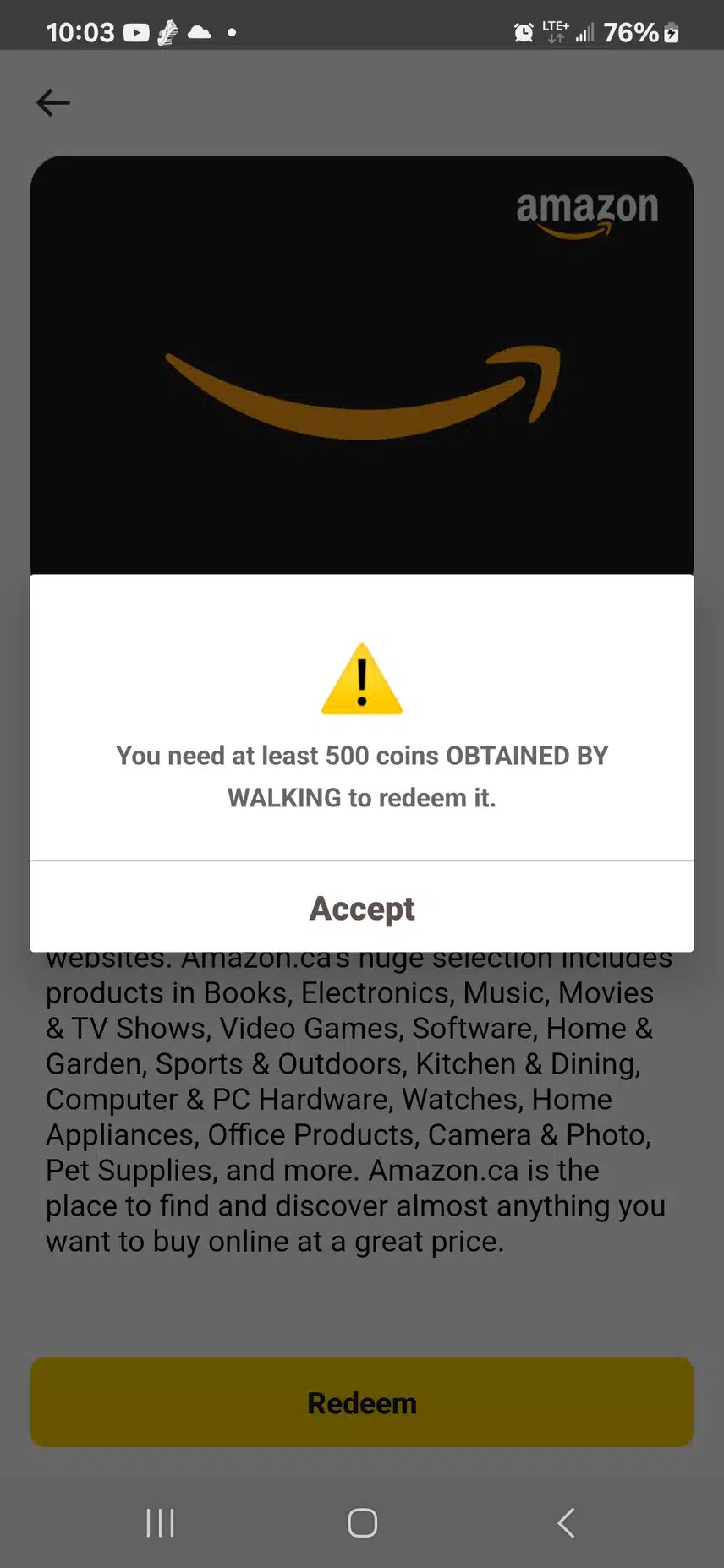
Task: Accept the 500 coins warning dialog
Action: tap(362, 909)
